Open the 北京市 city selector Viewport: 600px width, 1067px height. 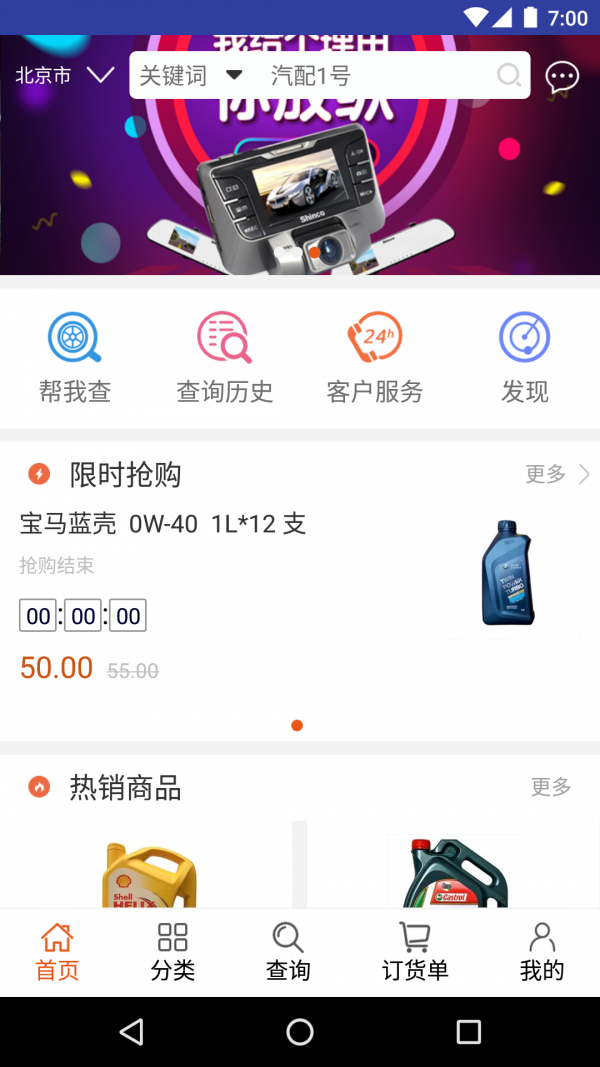click(64, 76)
